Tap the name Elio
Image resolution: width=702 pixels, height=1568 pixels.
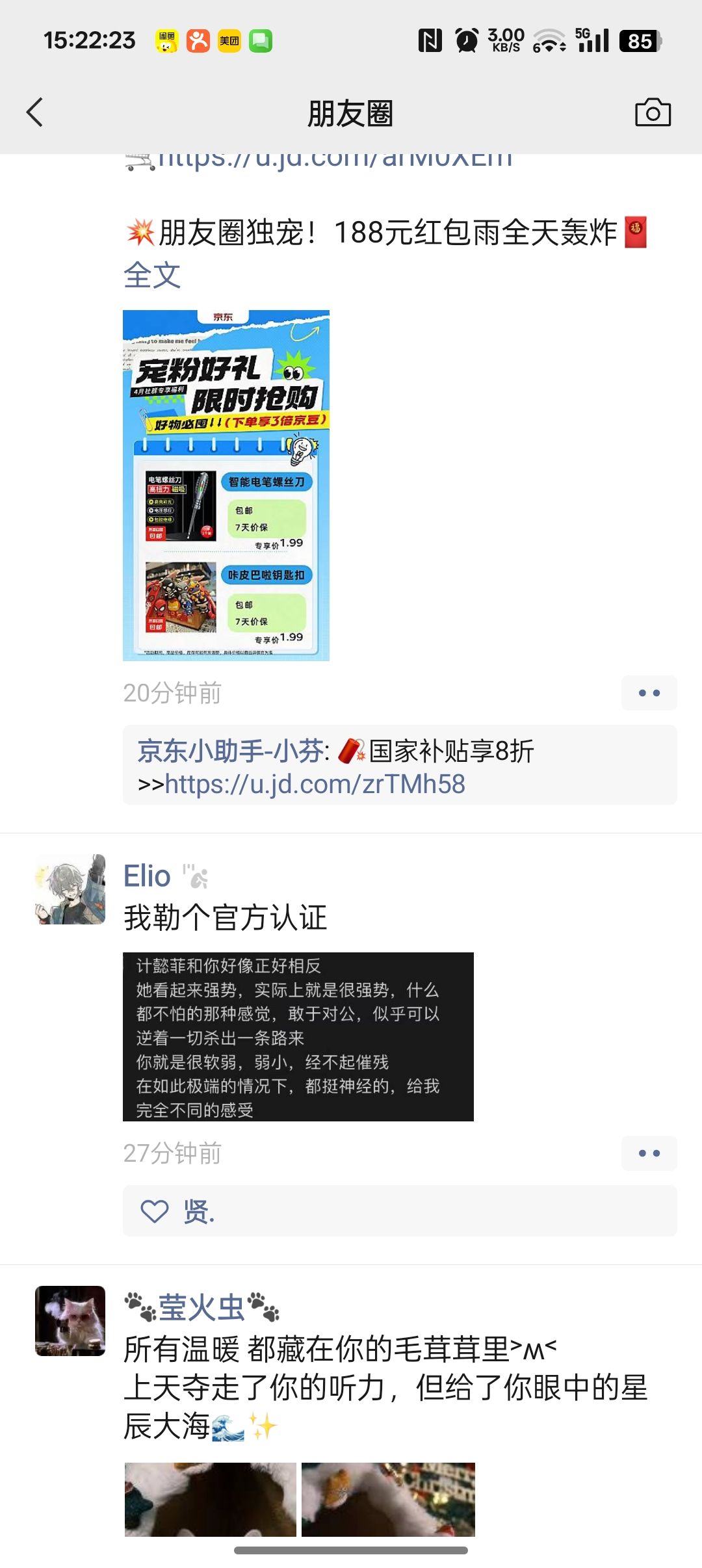coord(147,876)
